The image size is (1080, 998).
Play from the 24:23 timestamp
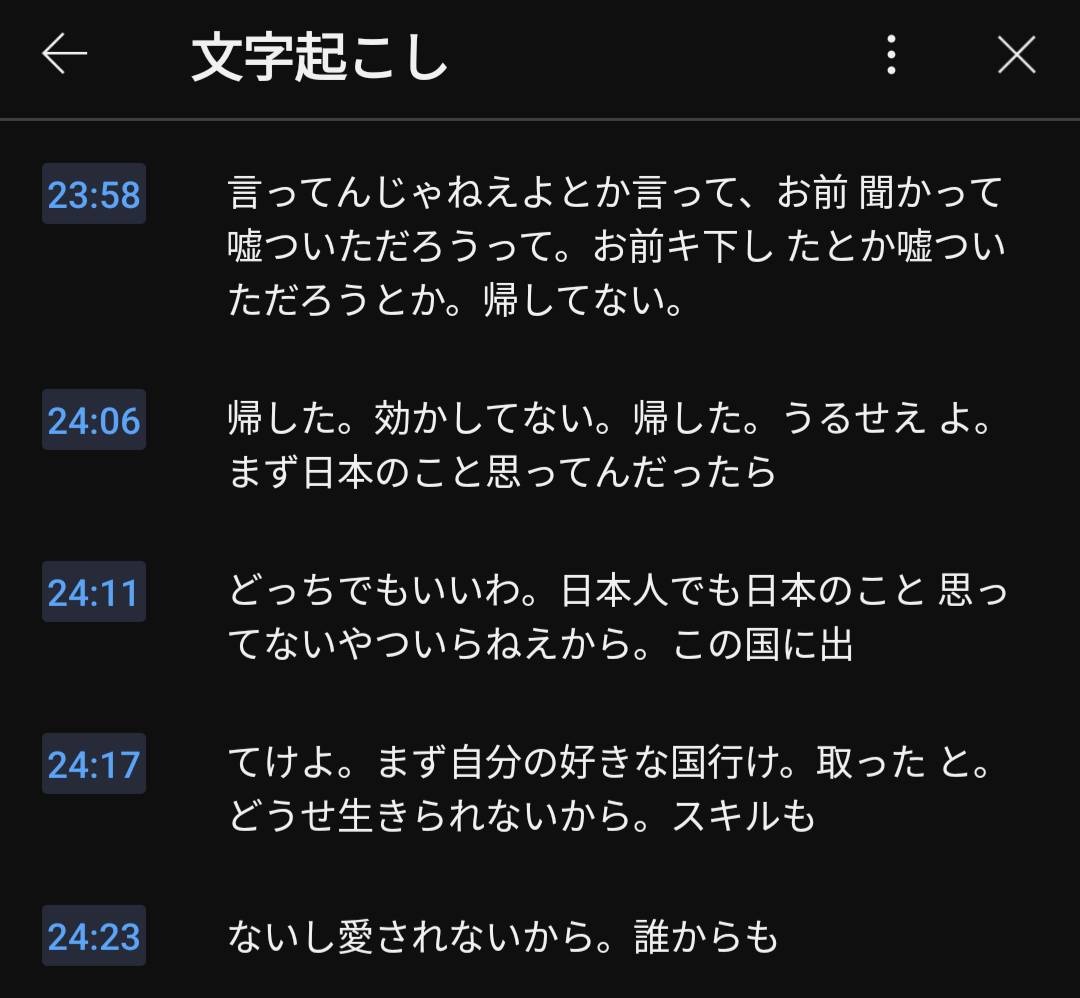click(94, 936)
